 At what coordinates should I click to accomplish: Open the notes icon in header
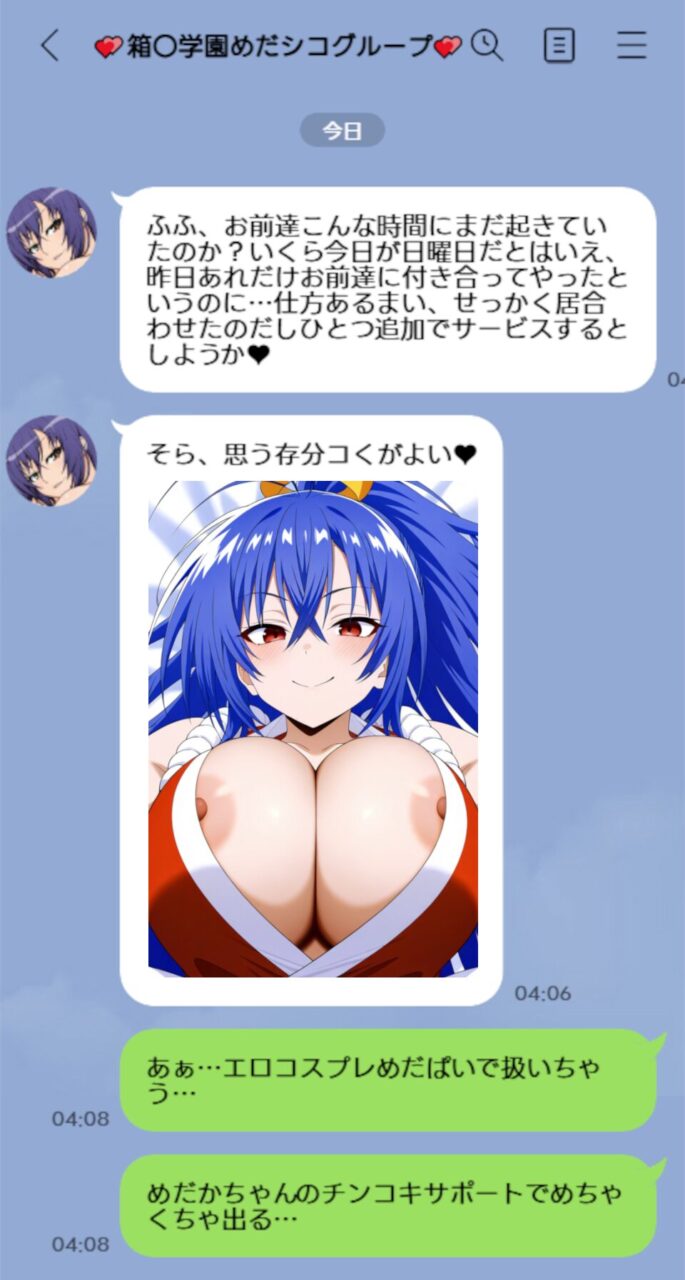tap(559, 46)
